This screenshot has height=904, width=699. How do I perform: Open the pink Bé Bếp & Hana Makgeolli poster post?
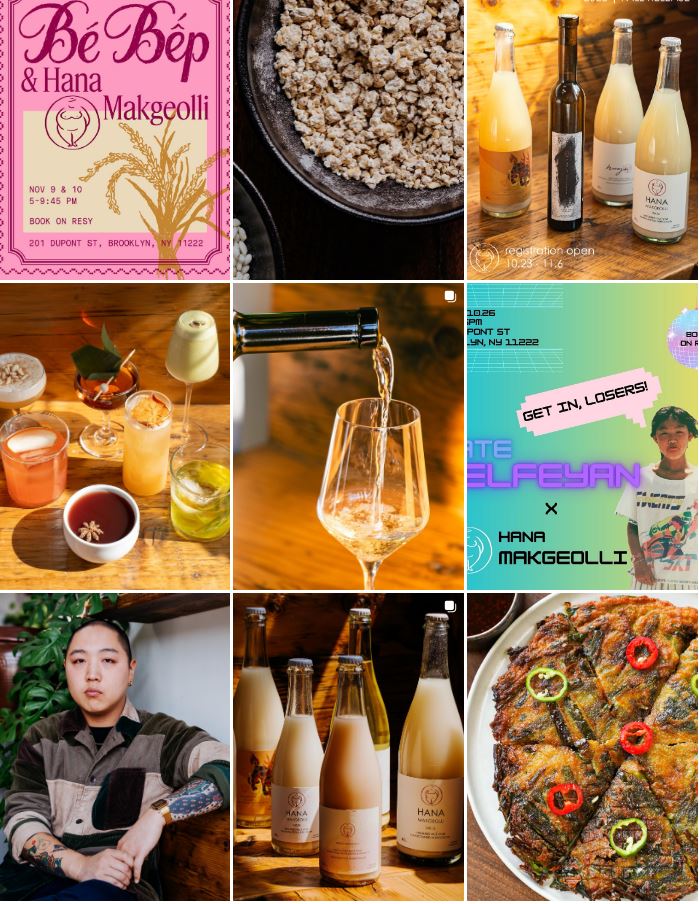coord(115,138)
